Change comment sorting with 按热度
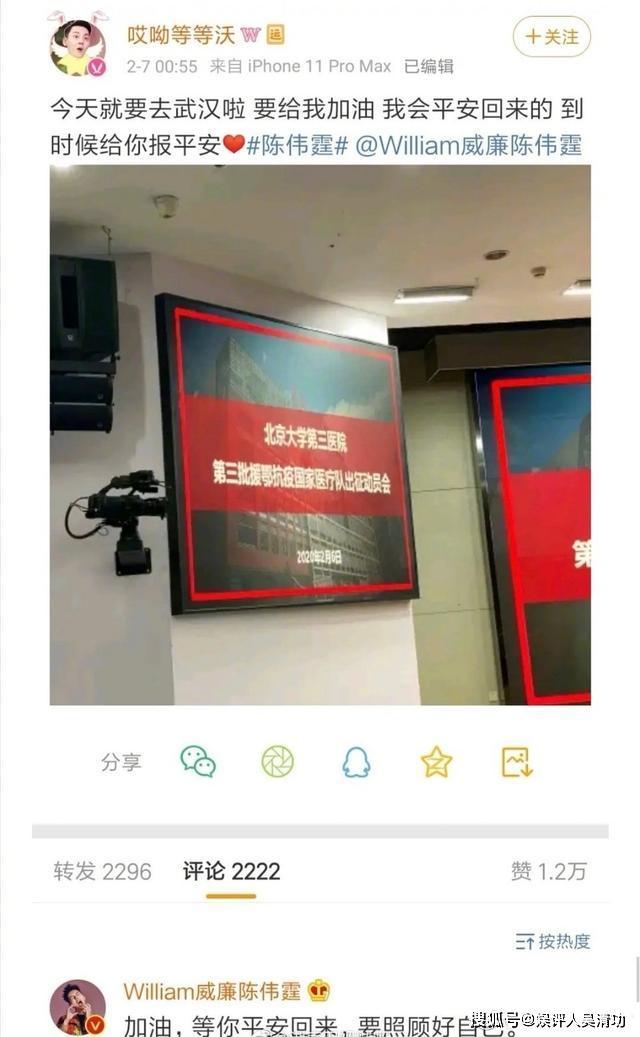 553,941
